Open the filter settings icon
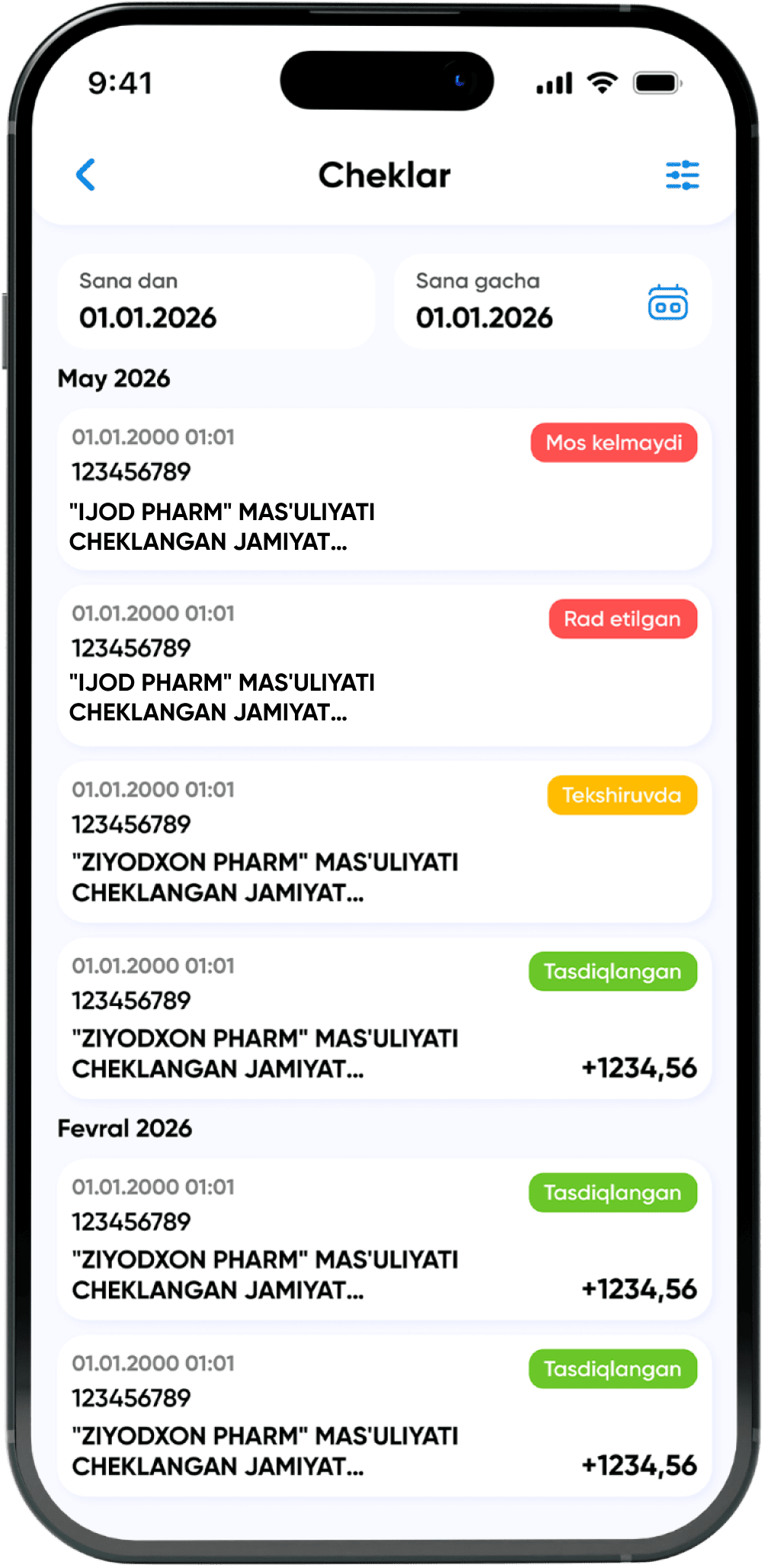 682,175
